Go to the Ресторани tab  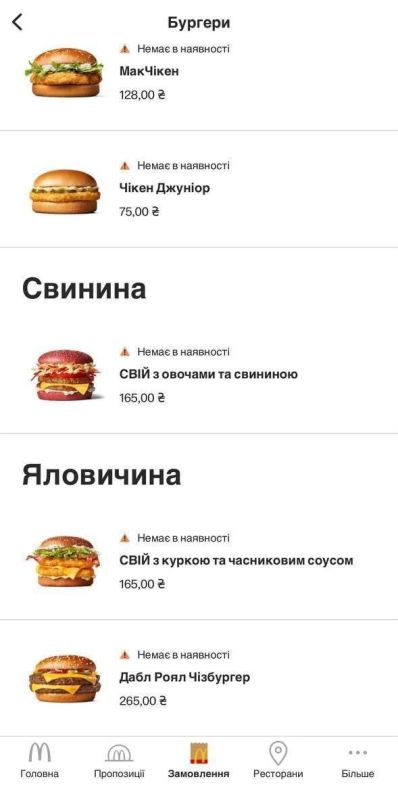[278, 760]
